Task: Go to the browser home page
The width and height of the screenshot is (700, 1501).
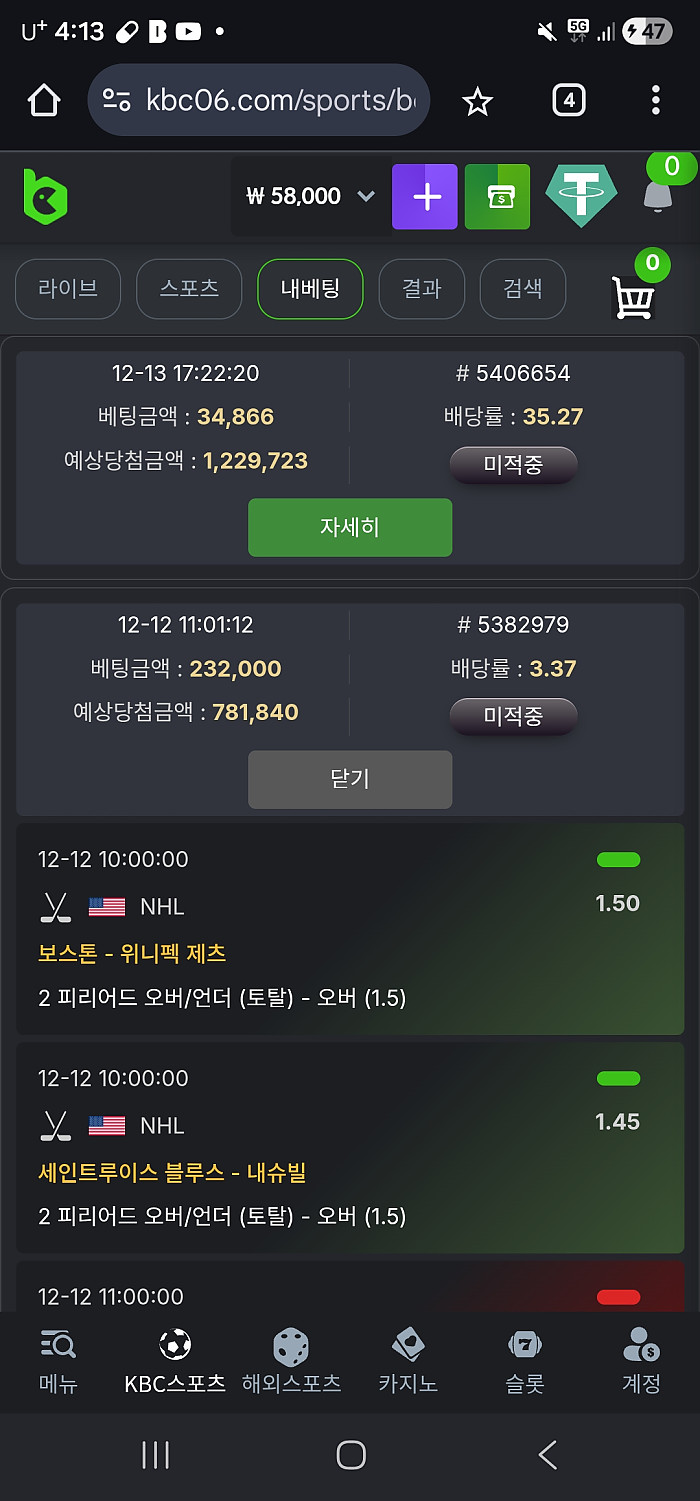Action: 44,100
